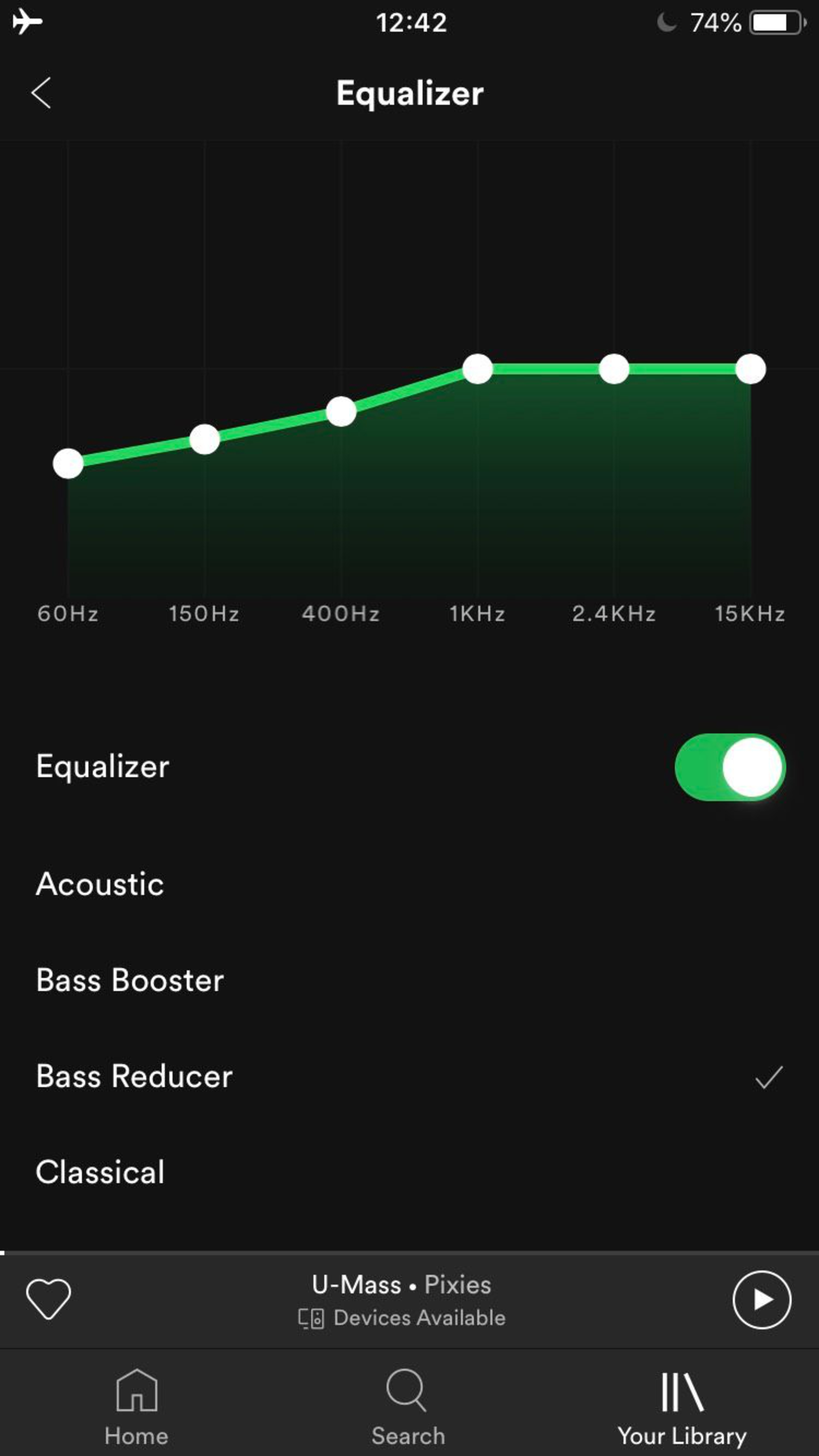The width and height of the screenshot is (819, 1456).
Task: Go back from the Equalizer screen
Action: 41,93
